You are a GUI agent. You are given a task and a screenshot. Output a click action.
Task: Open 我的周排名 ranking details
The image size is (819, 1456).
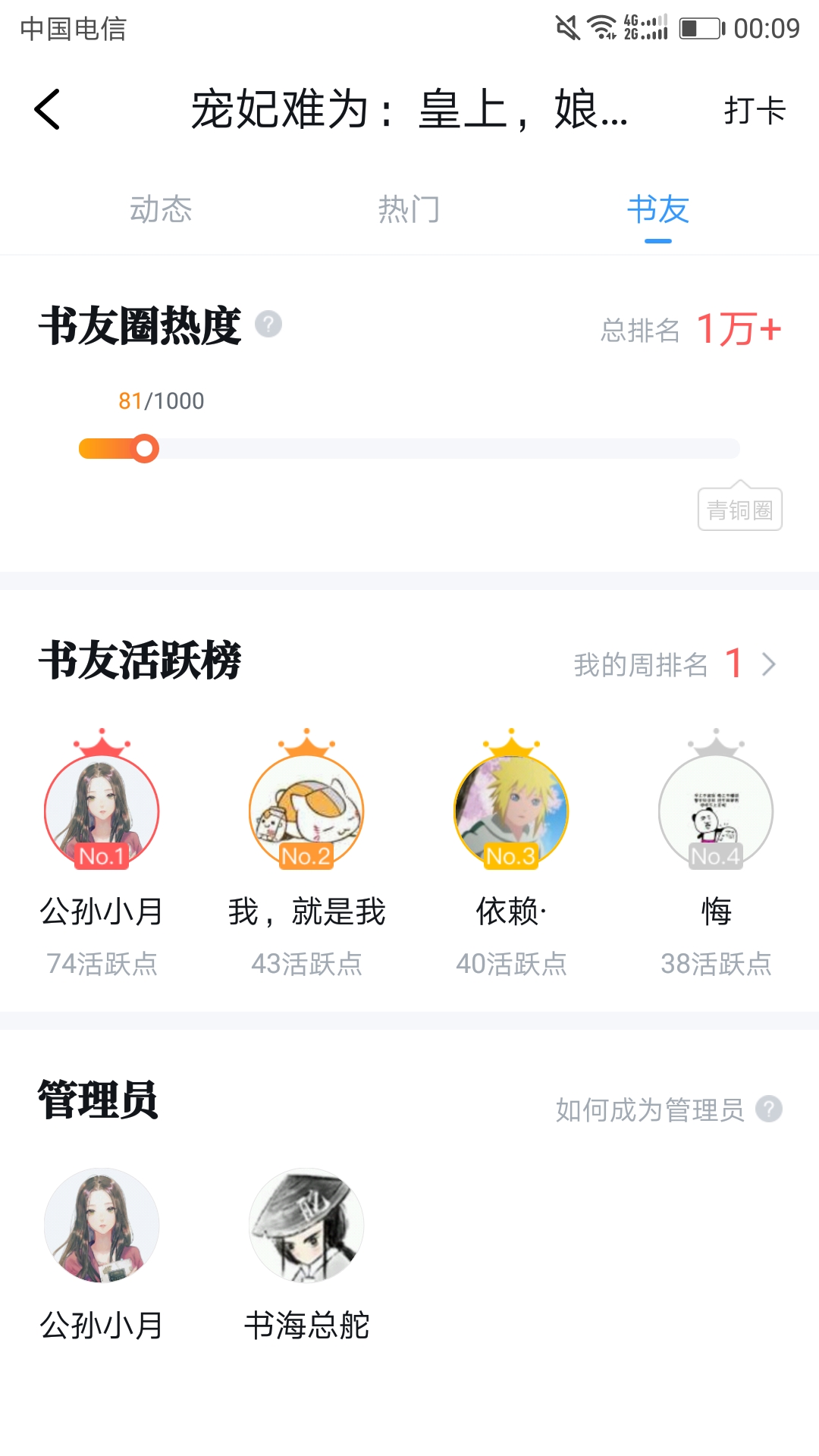674,664
